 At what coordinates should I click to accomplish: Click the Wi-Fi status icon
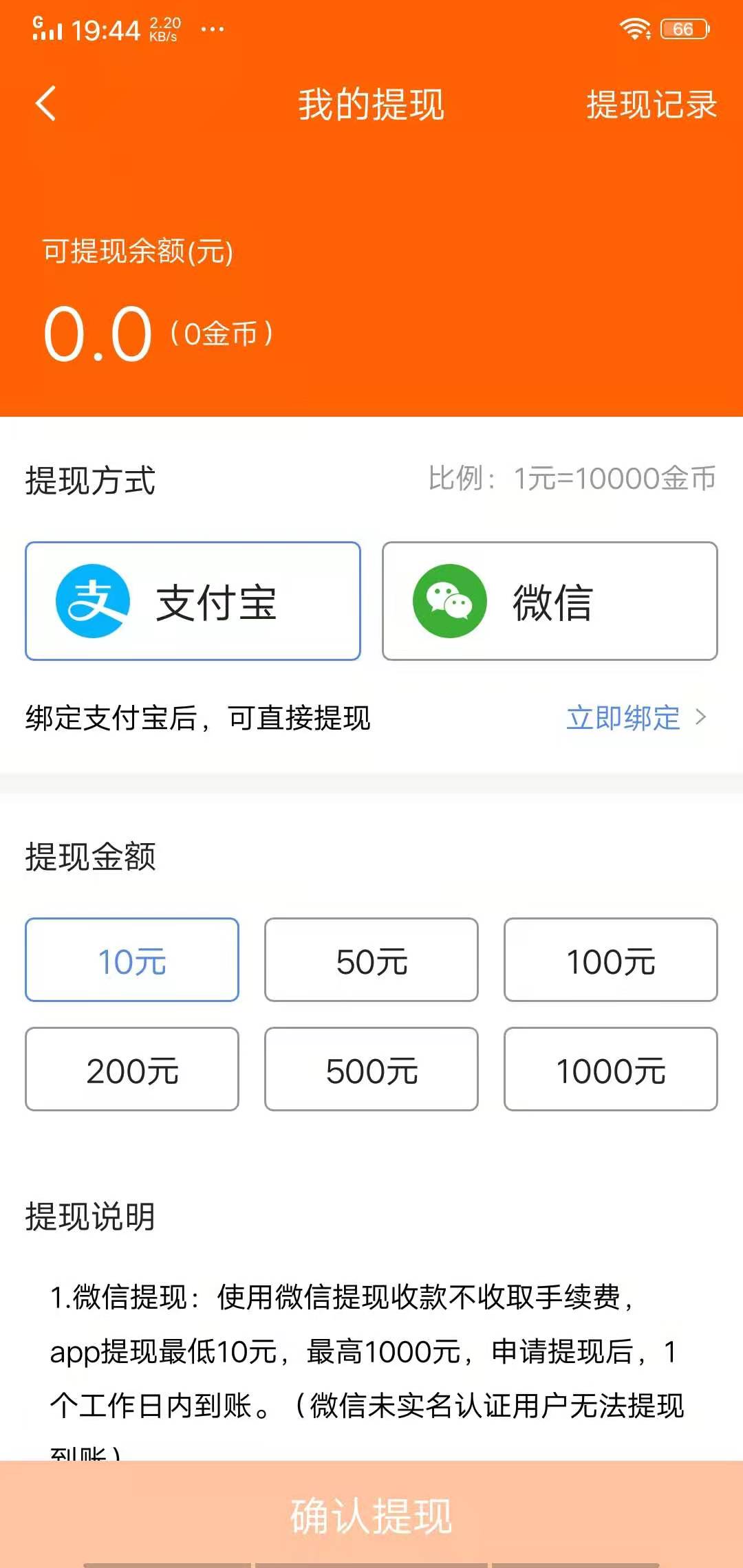635,28
